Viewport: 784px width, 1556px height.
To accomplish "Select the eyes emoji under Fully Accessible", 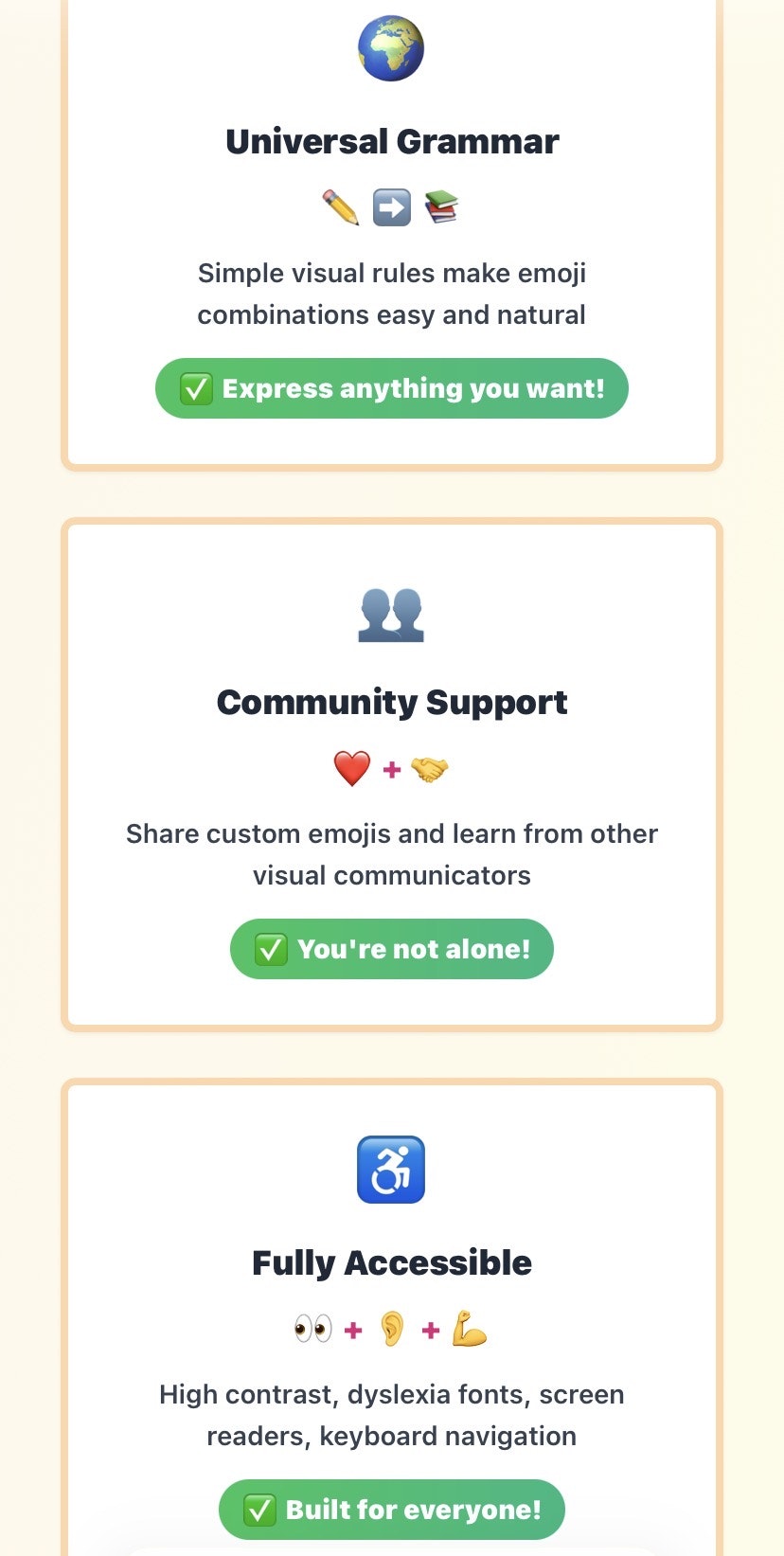I will point(311,1330).
